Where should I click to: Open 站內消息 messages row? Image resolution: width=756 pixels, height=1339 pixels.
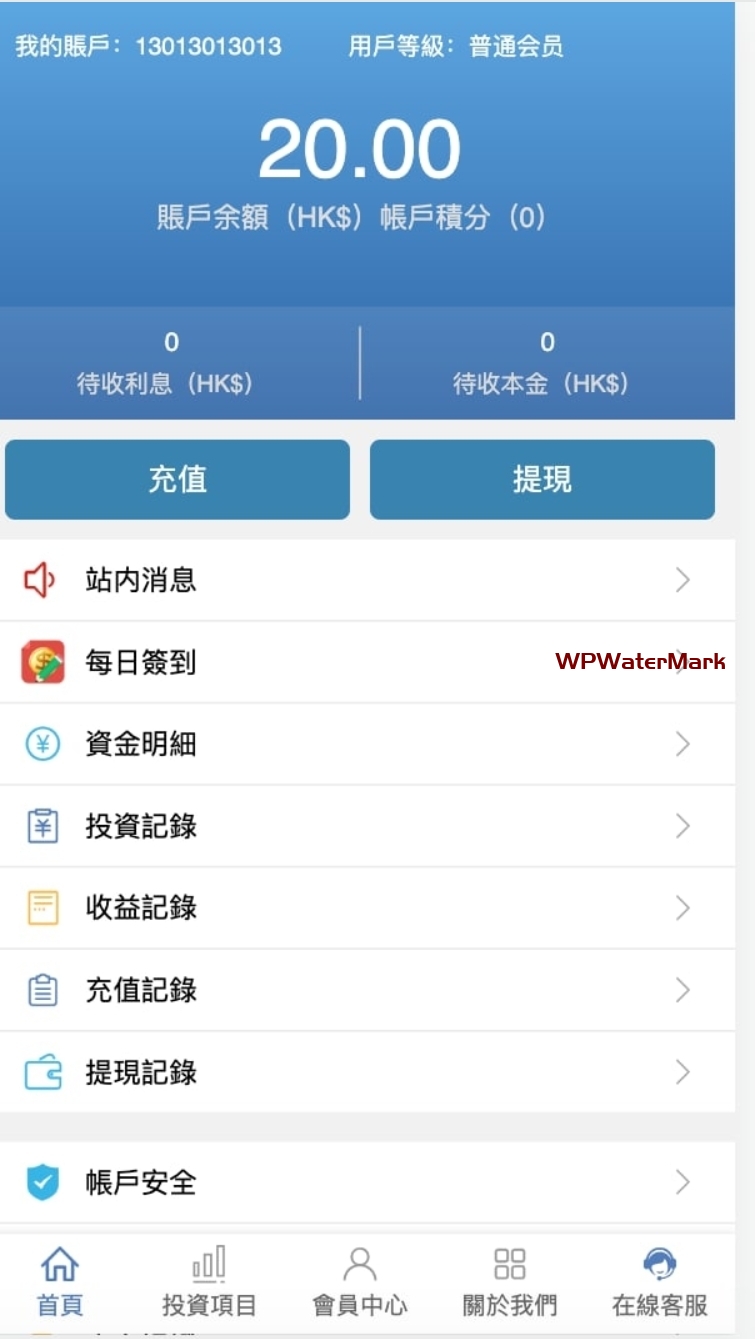point(367,580)
